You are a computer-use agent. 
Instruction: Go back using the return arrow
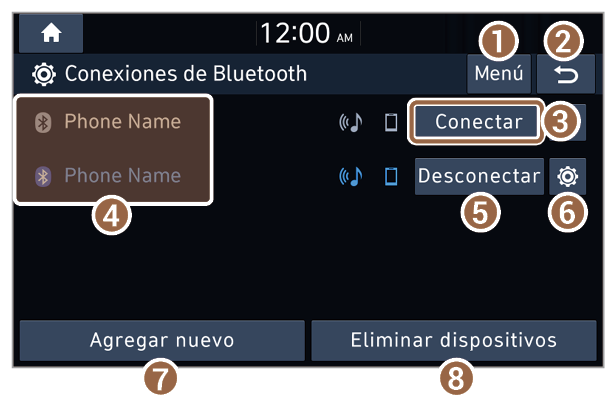click(563, 74)
